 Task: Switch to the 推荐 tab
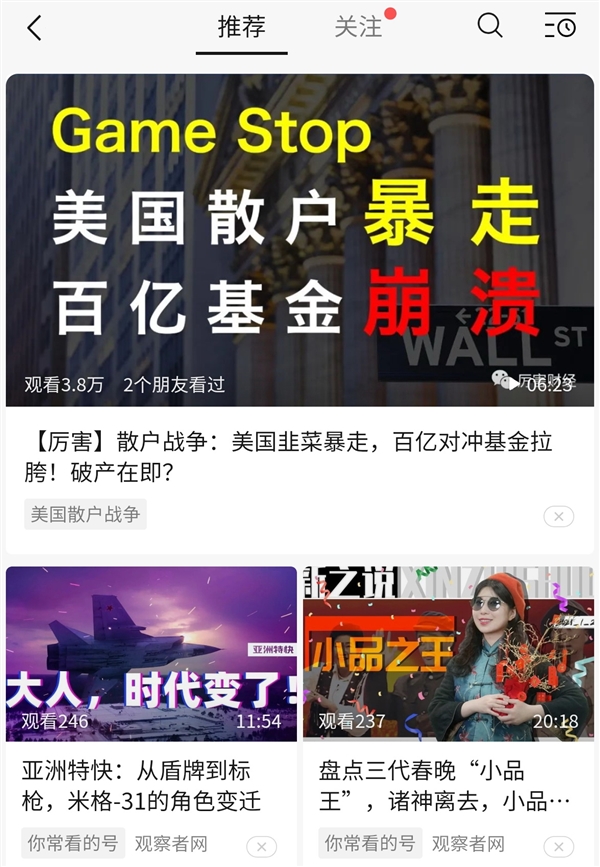click(x=242, y=27)
